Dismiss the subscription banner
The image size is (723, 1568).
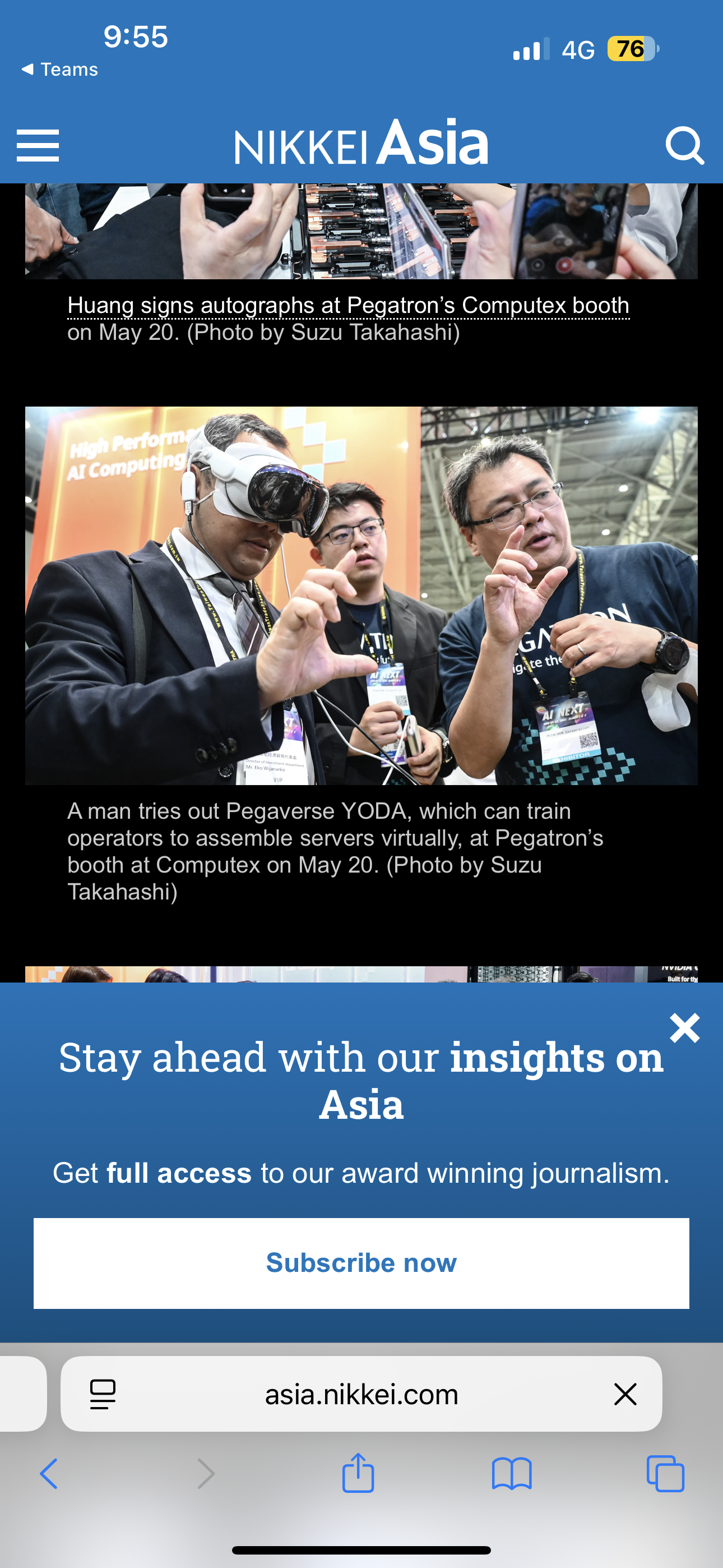coord(684,1028)
